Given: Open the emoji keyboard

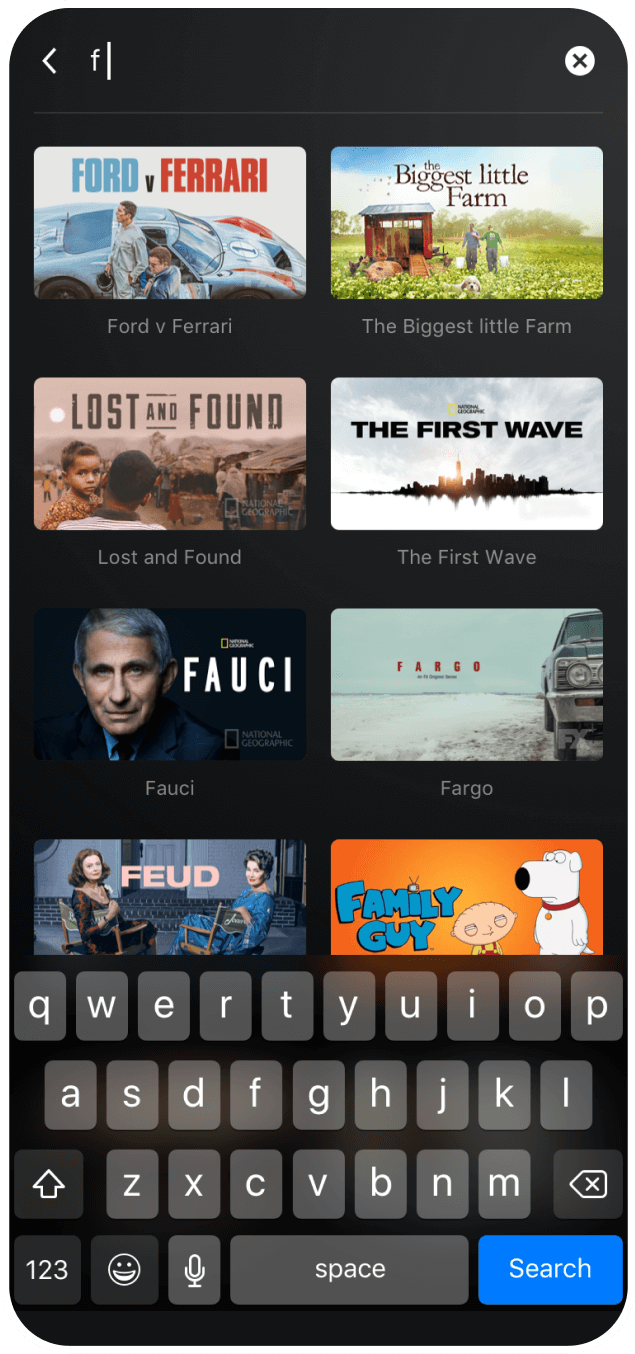Looking at the screenshot, I should (124, 1269).
